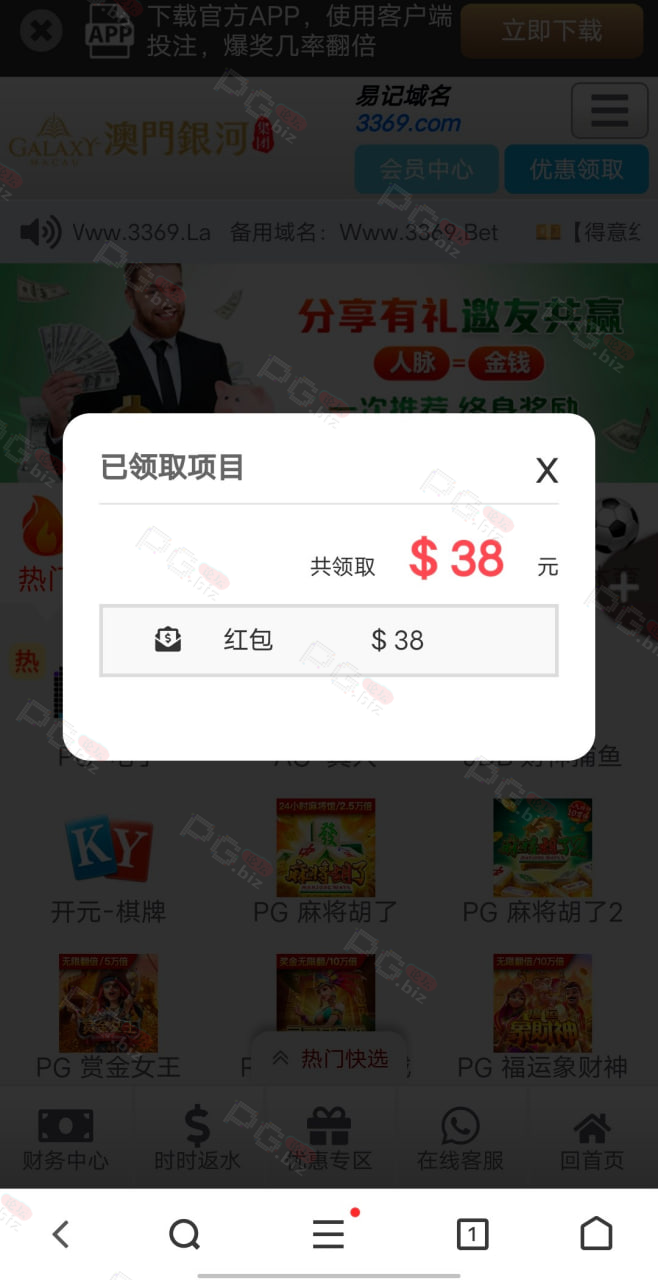Screen dimensions: 658x1280
Task: Open 开元-棋牌 game
Action: point(109,867)
